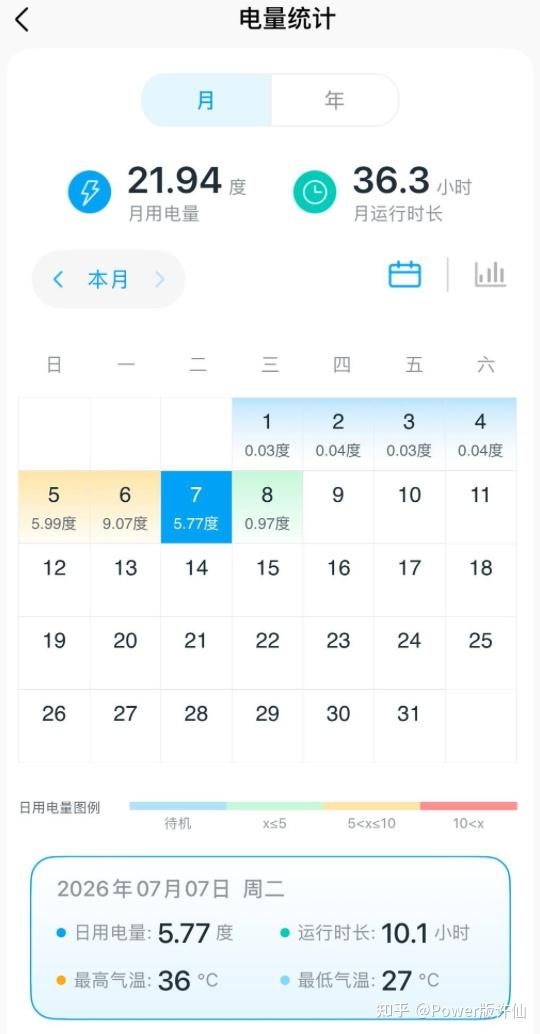The width and height of the screenshot is (540, 1034).
Task: Switch to the 年 (year) tab
Action: [334, 100]
